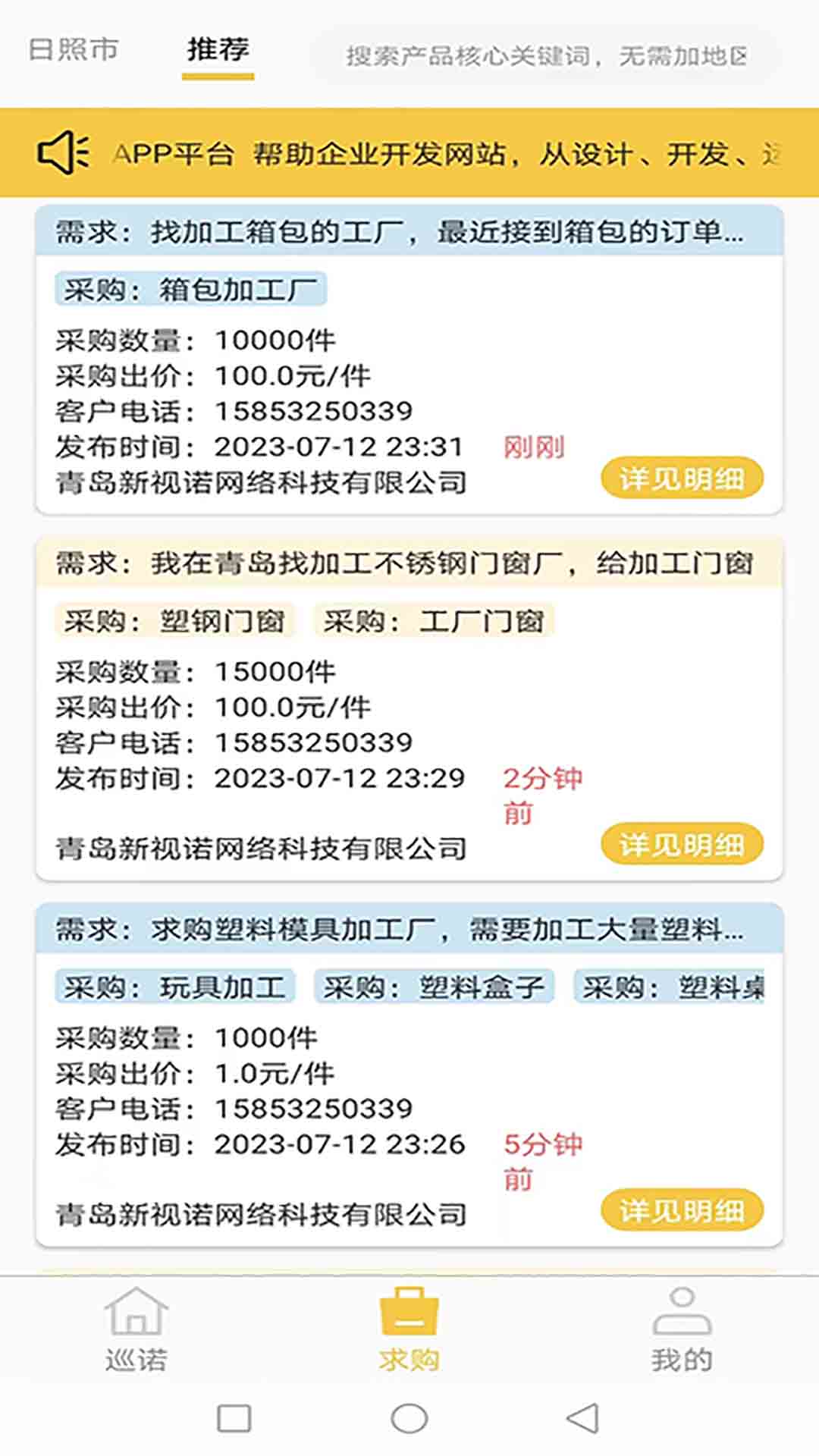
Task: View 详见明细 for the 门窗 request
Action: point(681,845)
